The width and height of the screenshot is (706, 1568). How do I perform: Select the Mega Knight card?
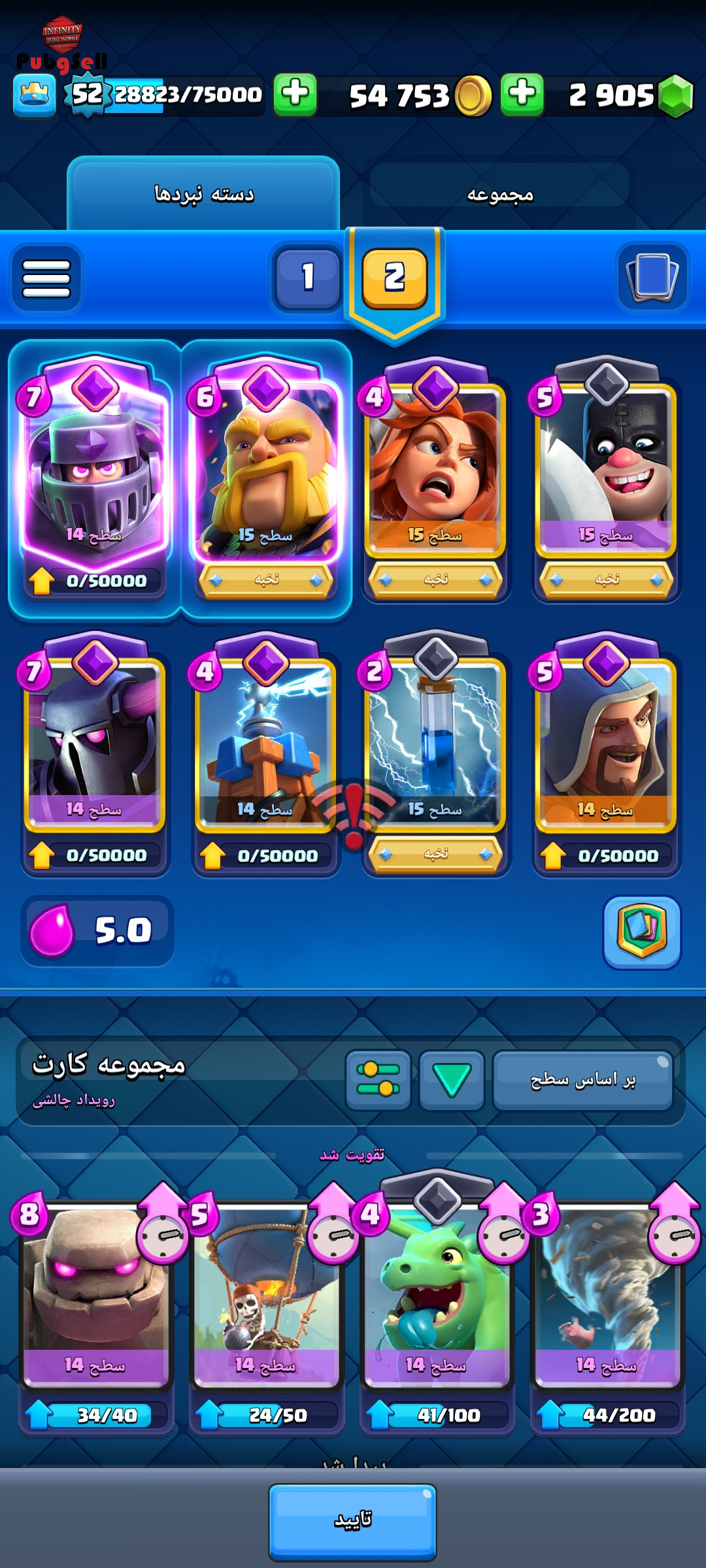[95, 470]
